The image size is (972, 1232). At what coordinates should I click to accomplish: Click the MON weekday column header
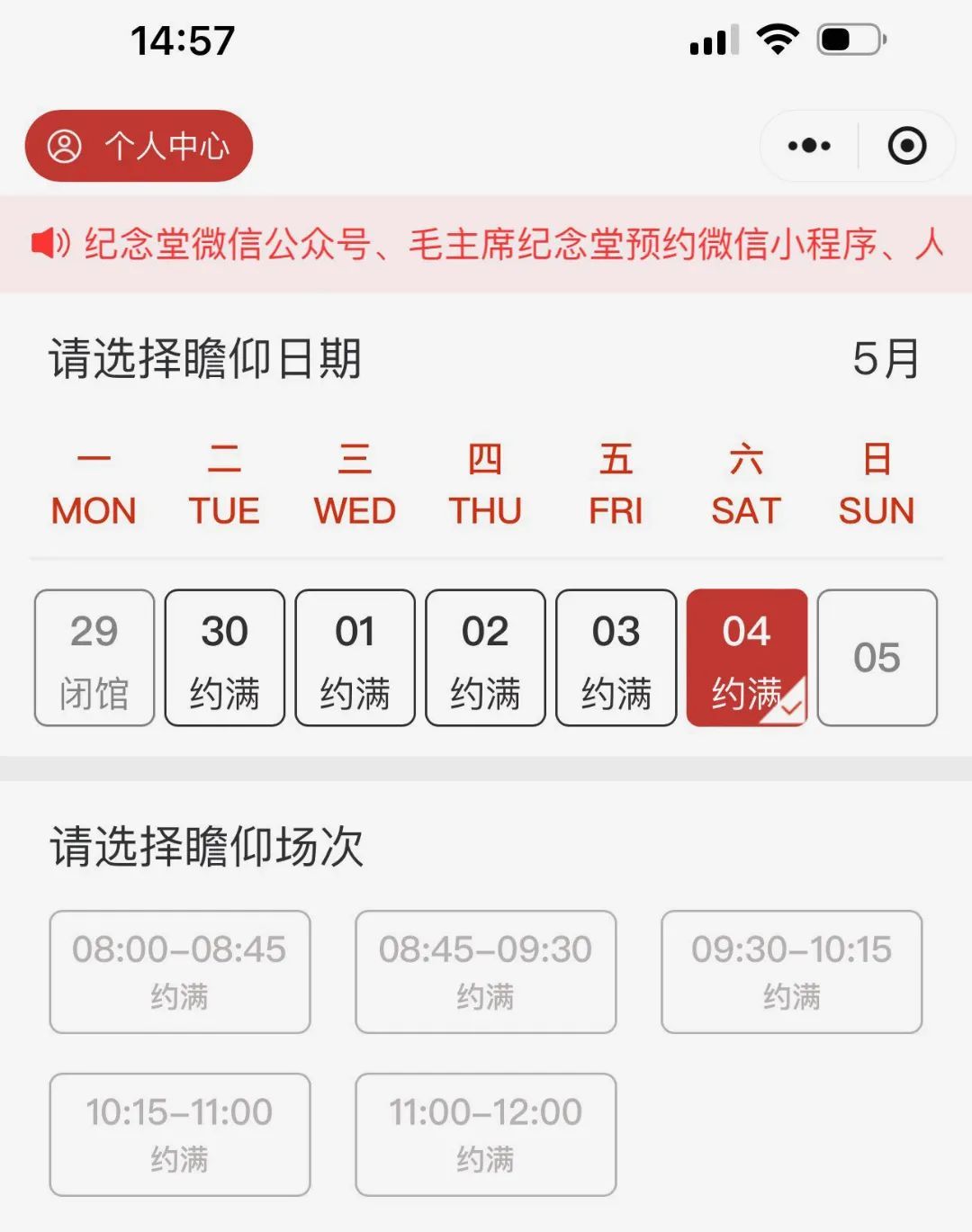(x=94, y=486)
